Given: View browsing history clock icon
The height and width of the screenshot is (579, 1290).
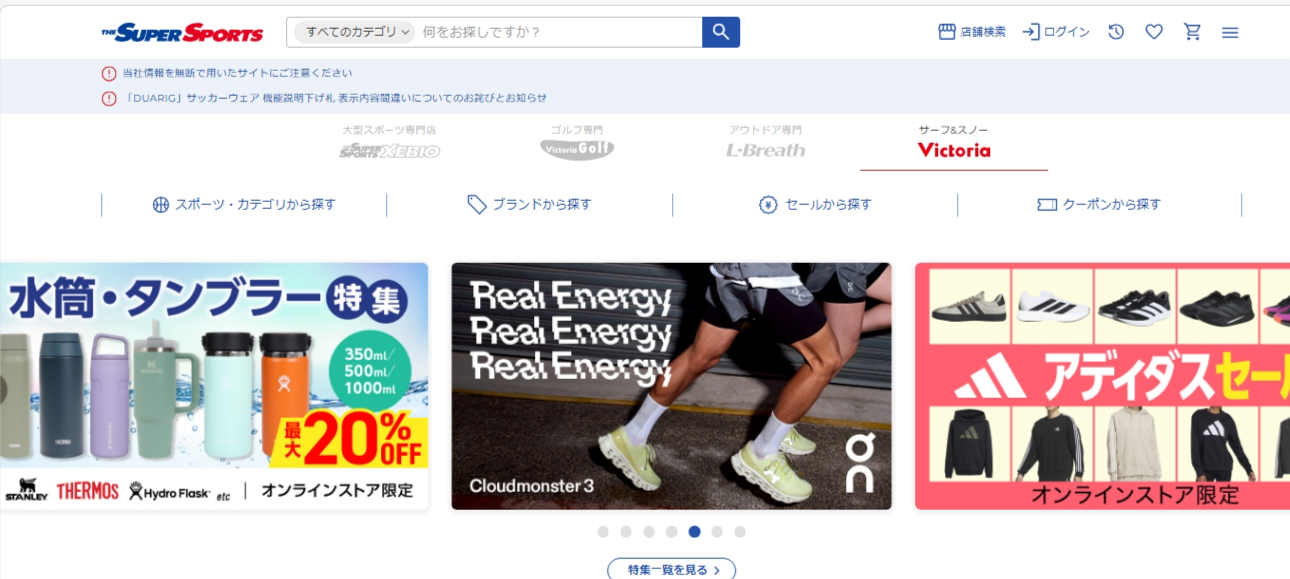Looking at the screenshot, I should click(1116, 32).
